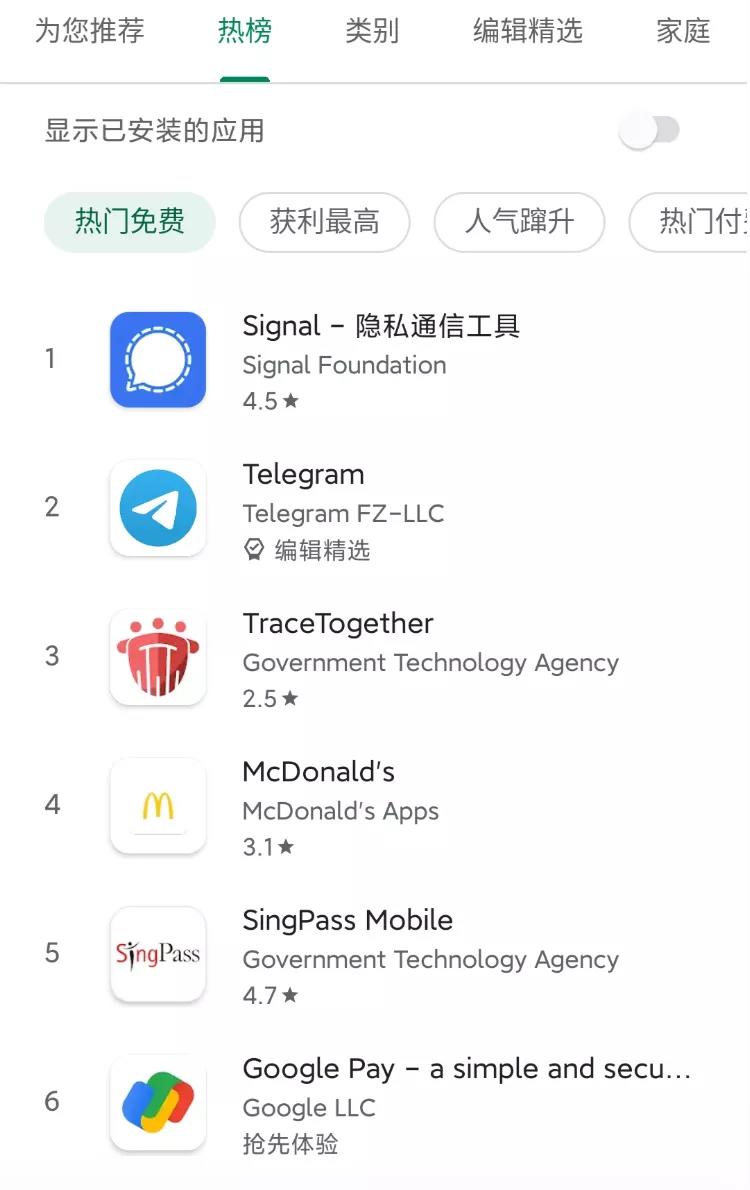This screenshot has width=750, height=1190.
Task: Open Signal Foundation developer page
Action: (x=344, y=366)
